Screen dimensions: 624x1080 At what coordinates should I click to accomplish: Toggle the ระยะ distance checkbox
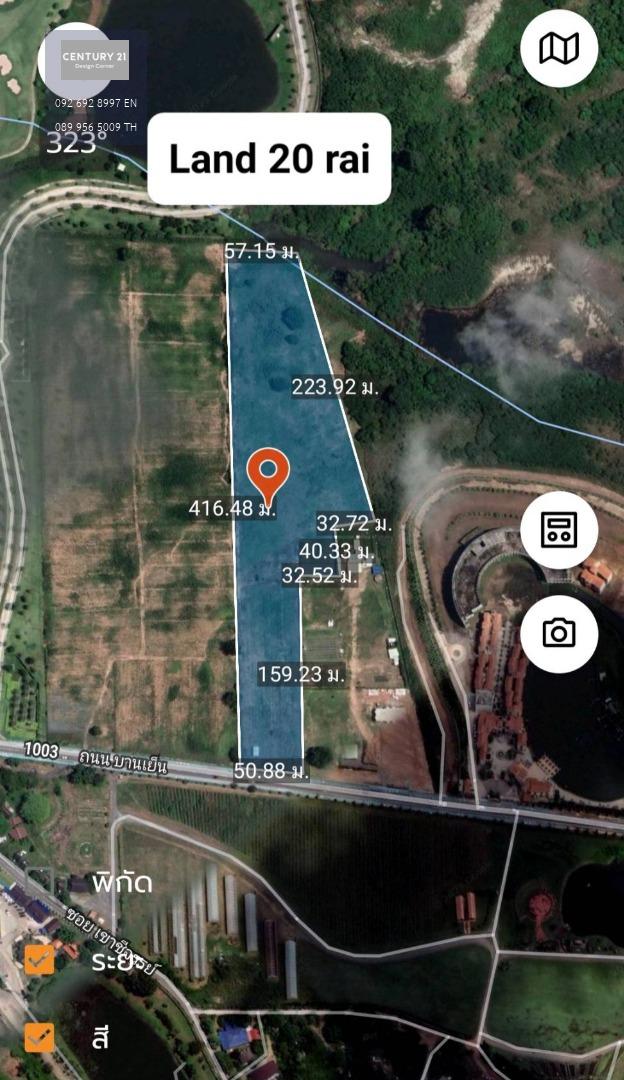pyautogui.click(x=39, y=959)
